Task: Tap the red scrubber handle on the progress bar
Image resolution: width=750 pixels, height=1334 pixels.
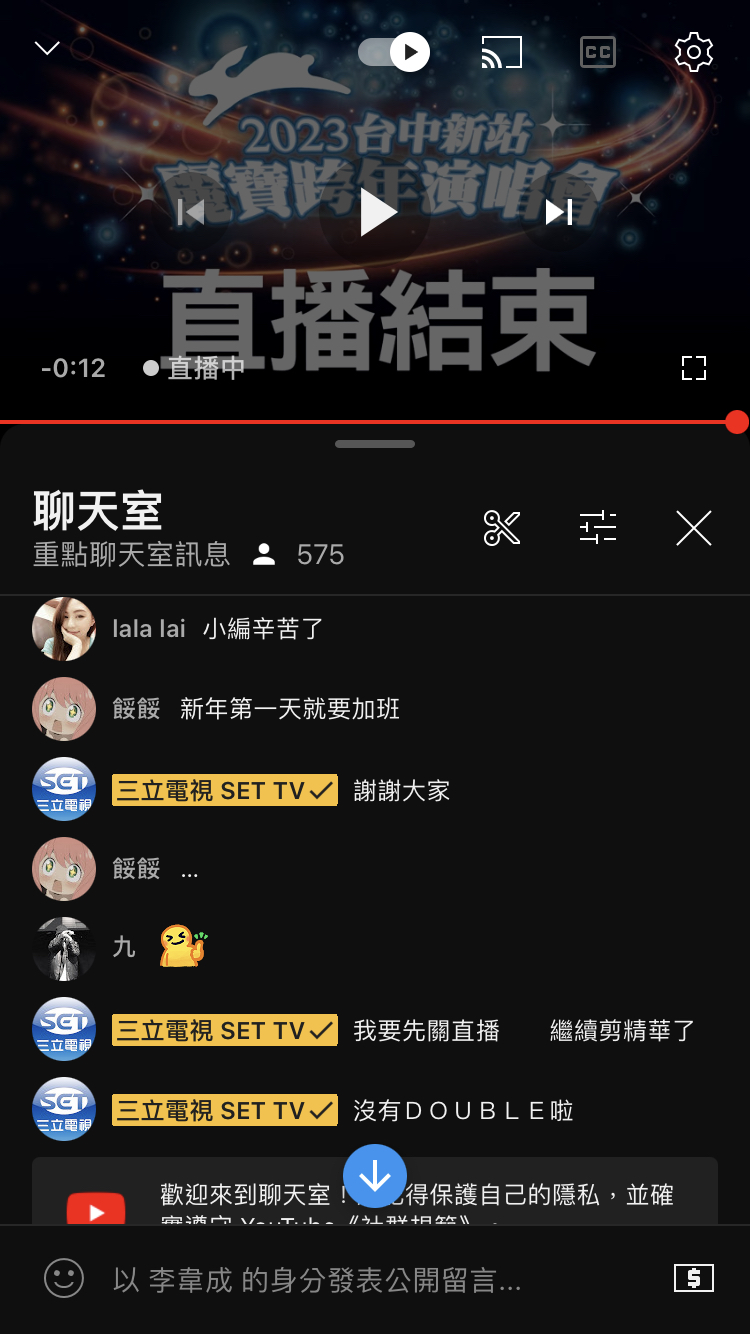Action: [x=736, y=422]
